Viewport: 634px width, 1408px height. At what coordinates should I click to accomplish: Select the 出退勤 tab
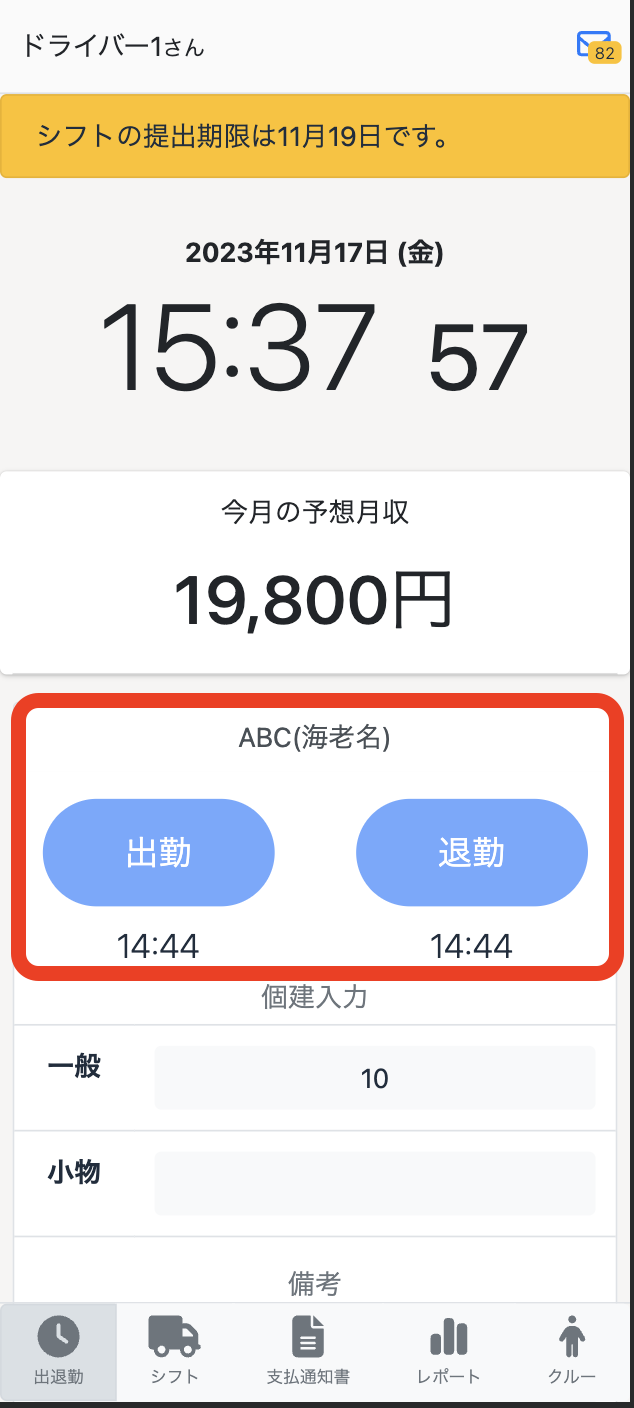pyautogui.click(x=58, y=1352)
